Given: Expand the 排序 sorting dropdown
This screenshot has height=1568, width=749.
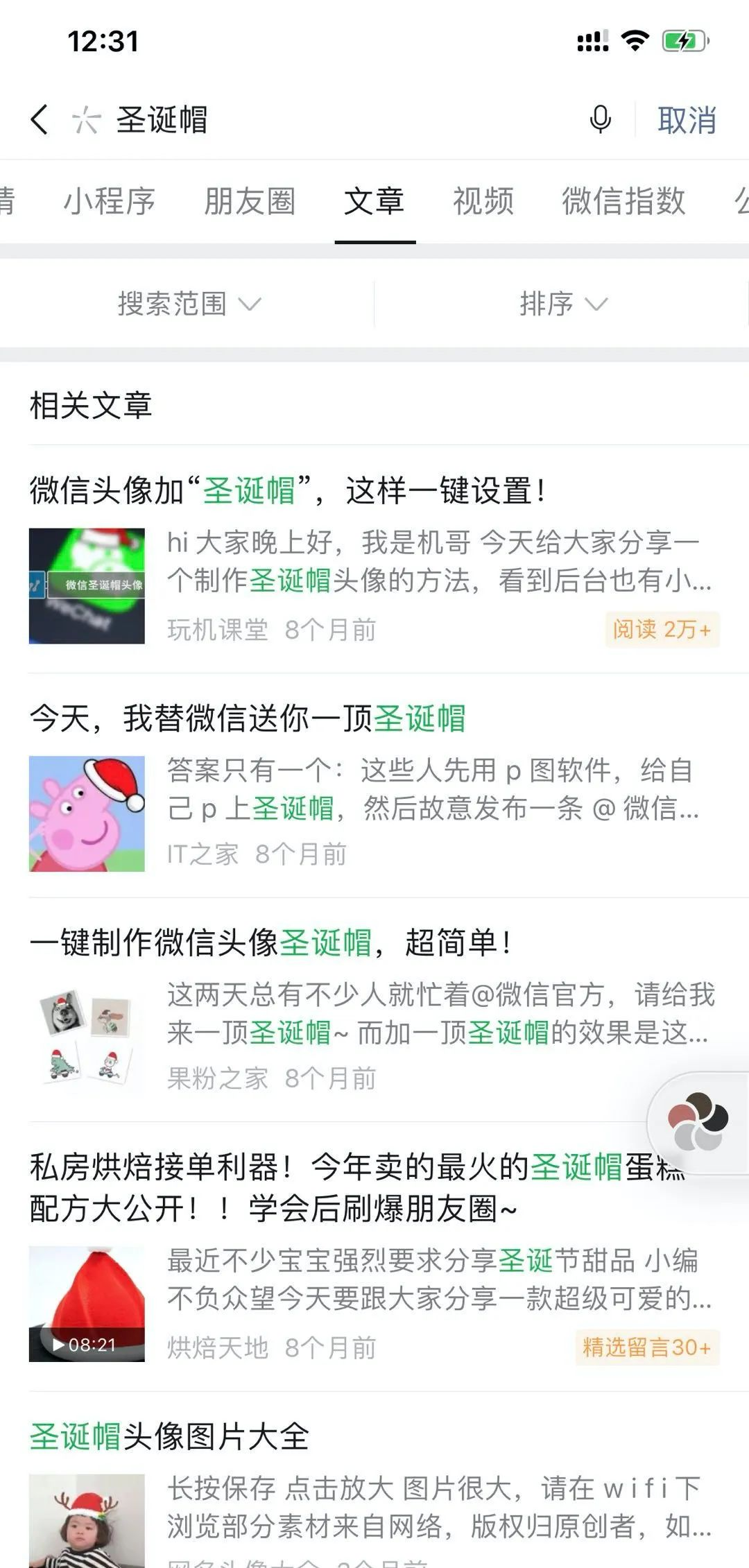Looking at the screenshot, I should [x=562, y=304].
